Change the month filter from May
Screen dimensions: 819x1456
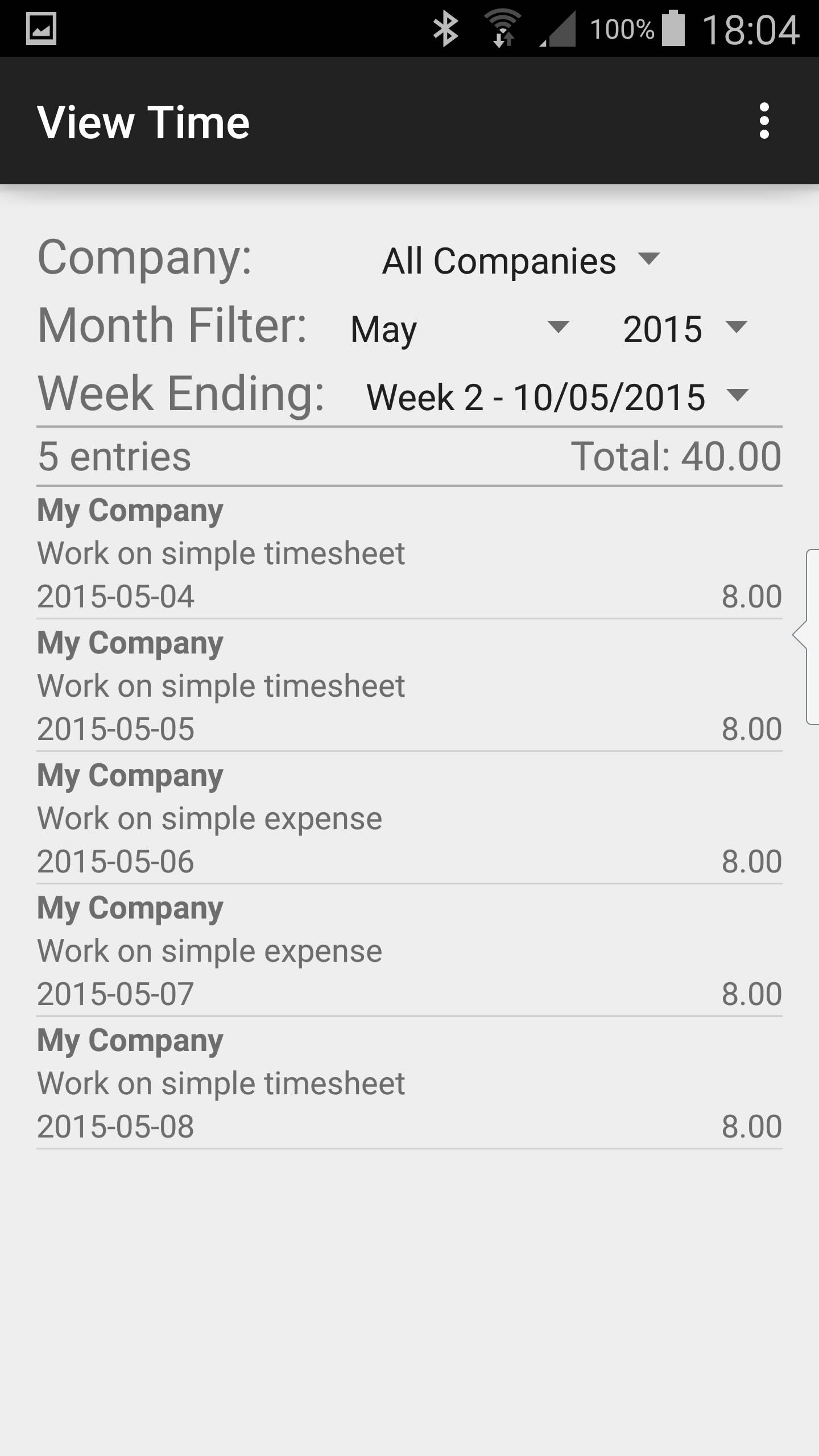[458, 329]
